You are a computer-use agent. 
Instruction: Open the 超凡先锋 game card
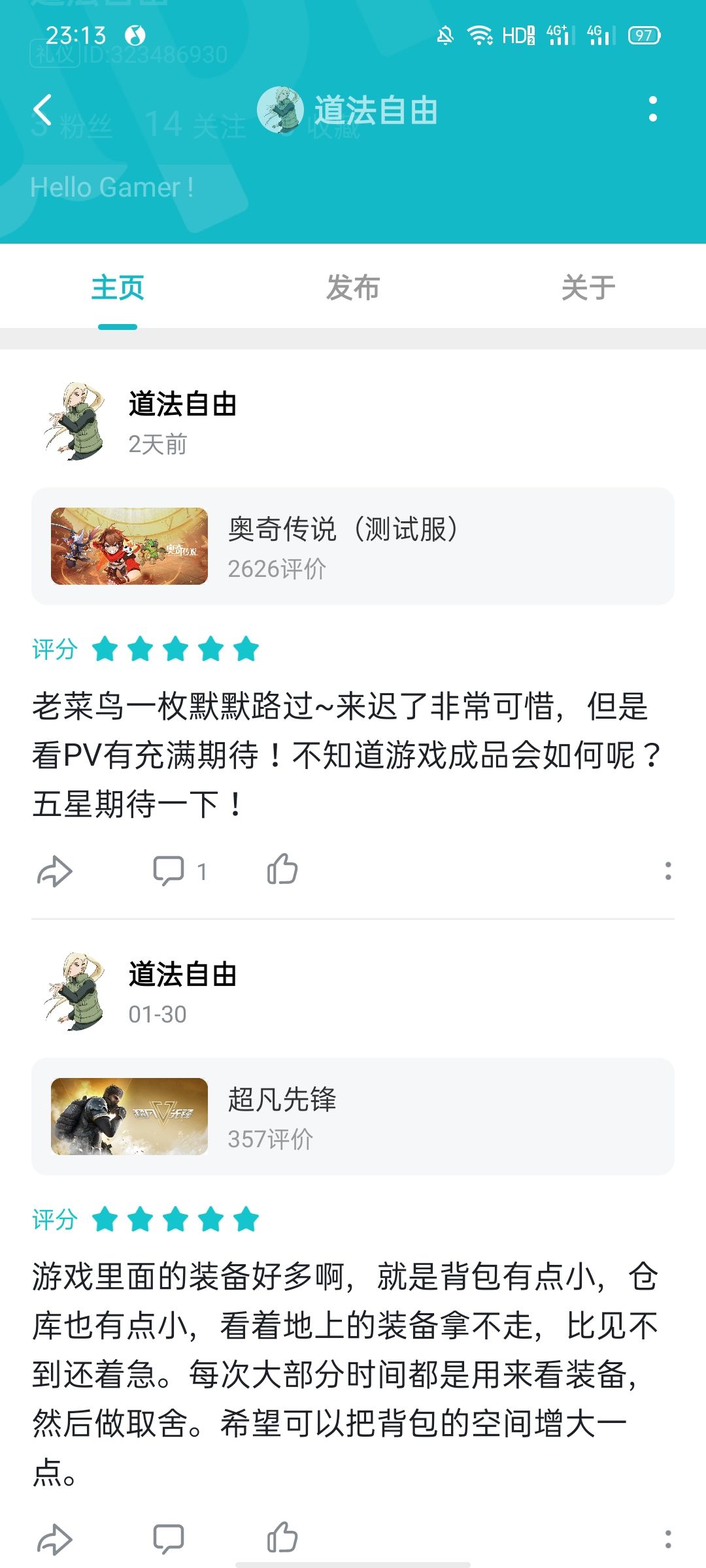(353, 1117)
